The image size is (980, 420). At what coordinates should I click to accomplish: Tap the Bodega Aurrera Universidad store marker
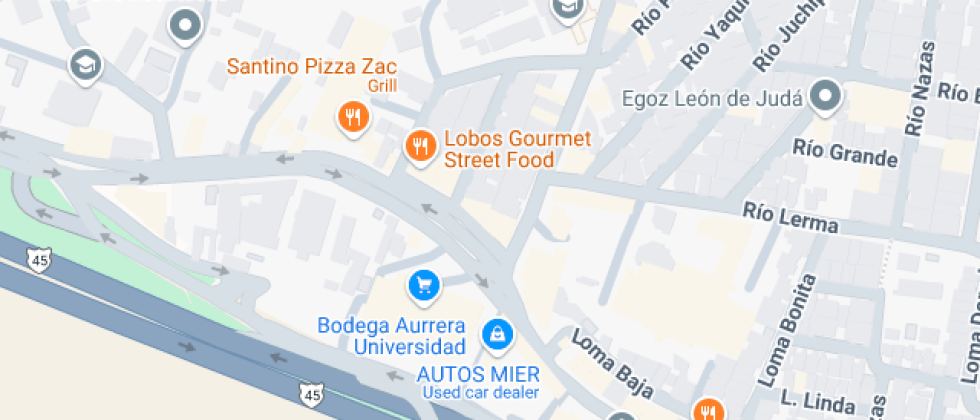coord(425,287)
